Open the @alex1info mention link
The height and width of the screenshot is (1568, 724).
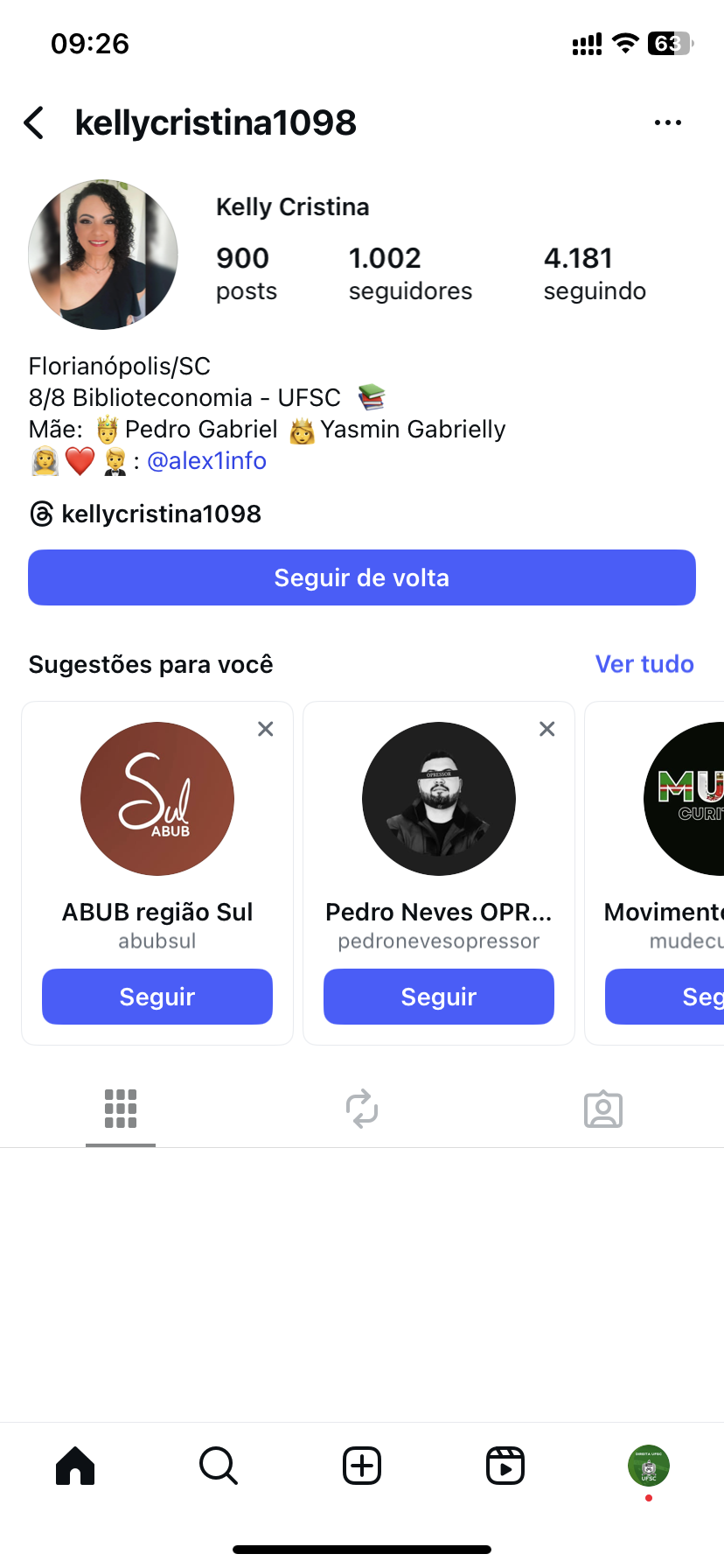click(x=206, y=461)
